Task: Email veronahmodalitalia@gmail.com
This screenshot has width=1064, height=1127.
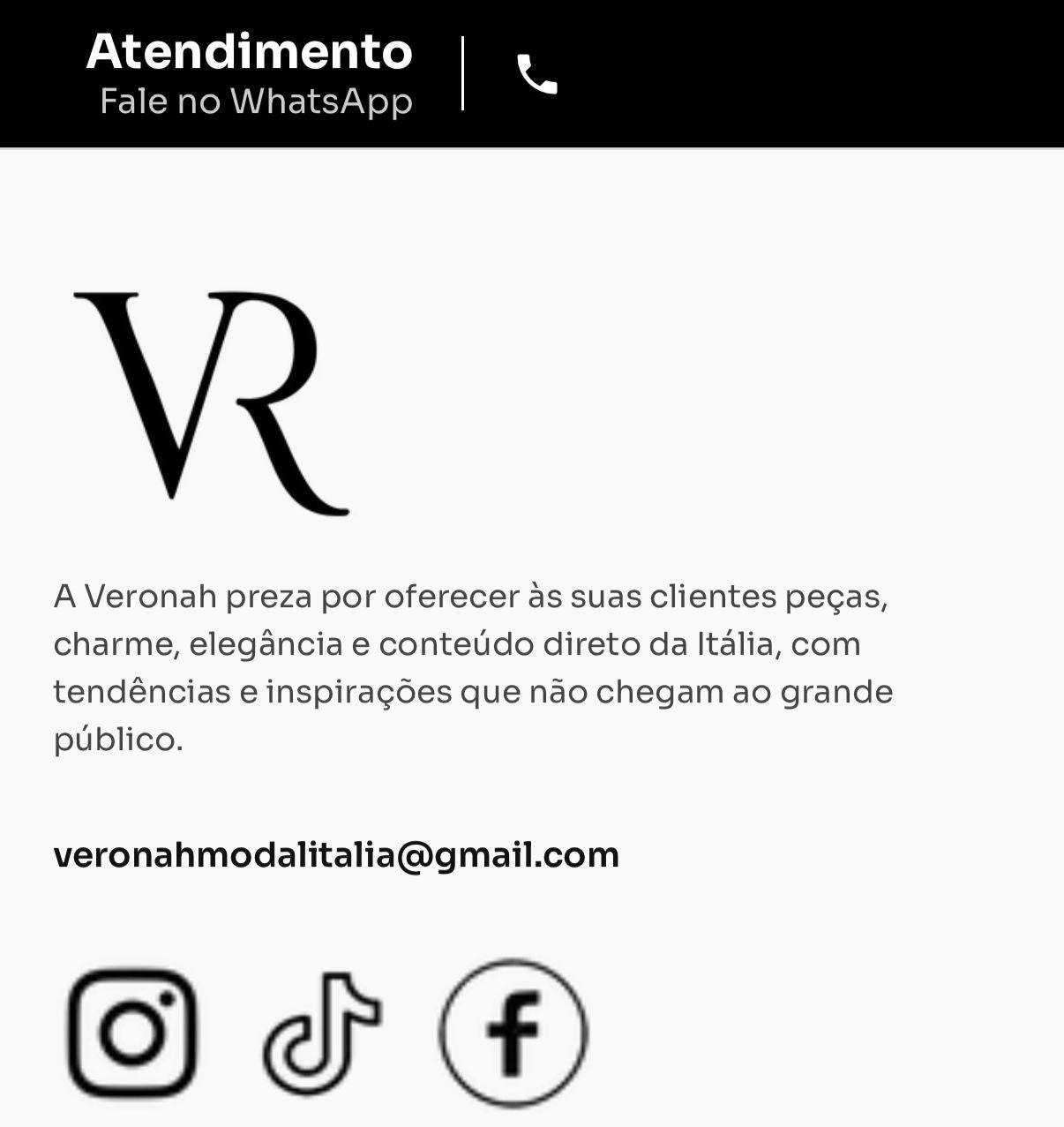Action: (x=336, y=855)
